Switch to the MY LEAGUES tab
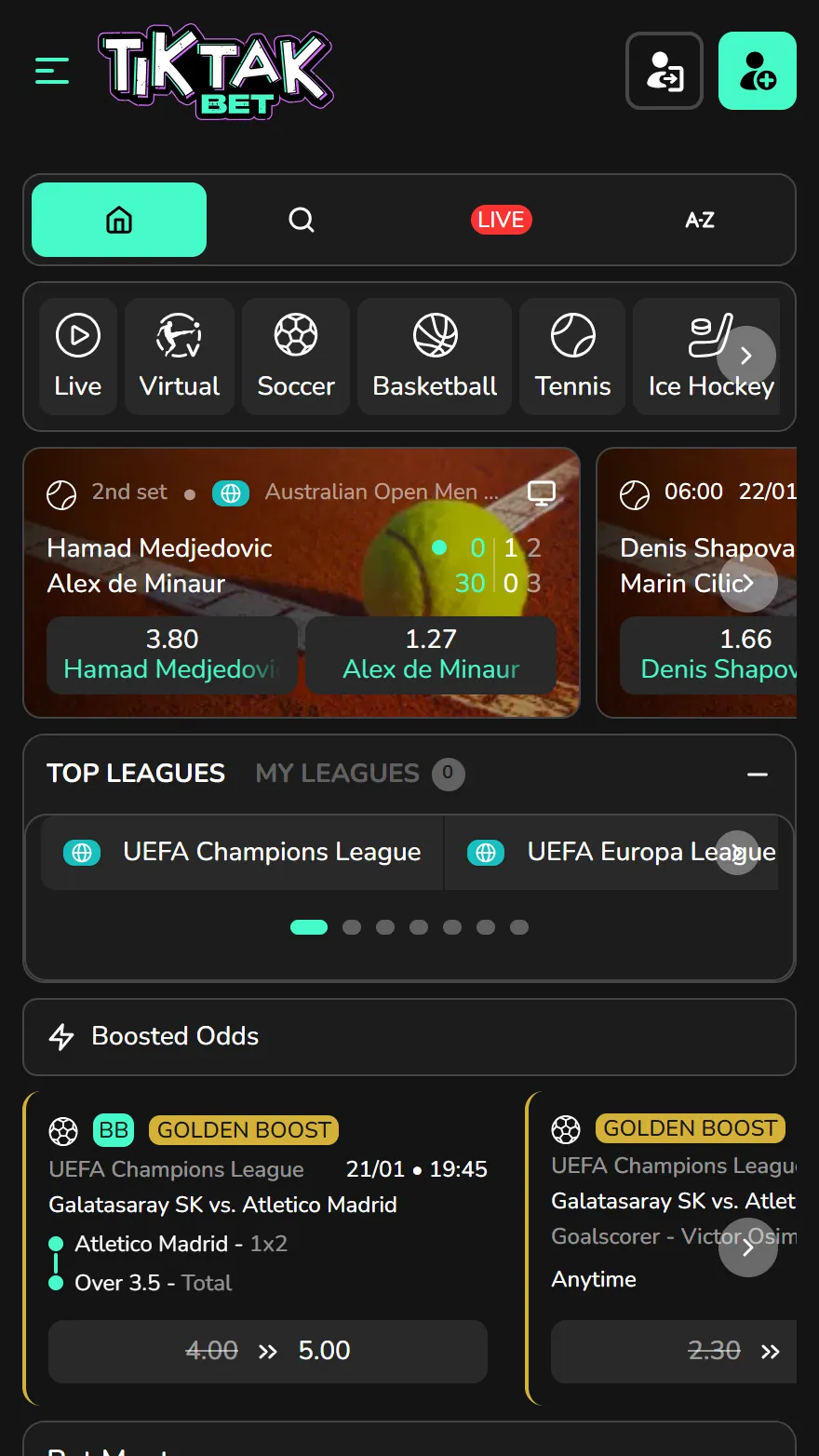 [x=338, y=774]
